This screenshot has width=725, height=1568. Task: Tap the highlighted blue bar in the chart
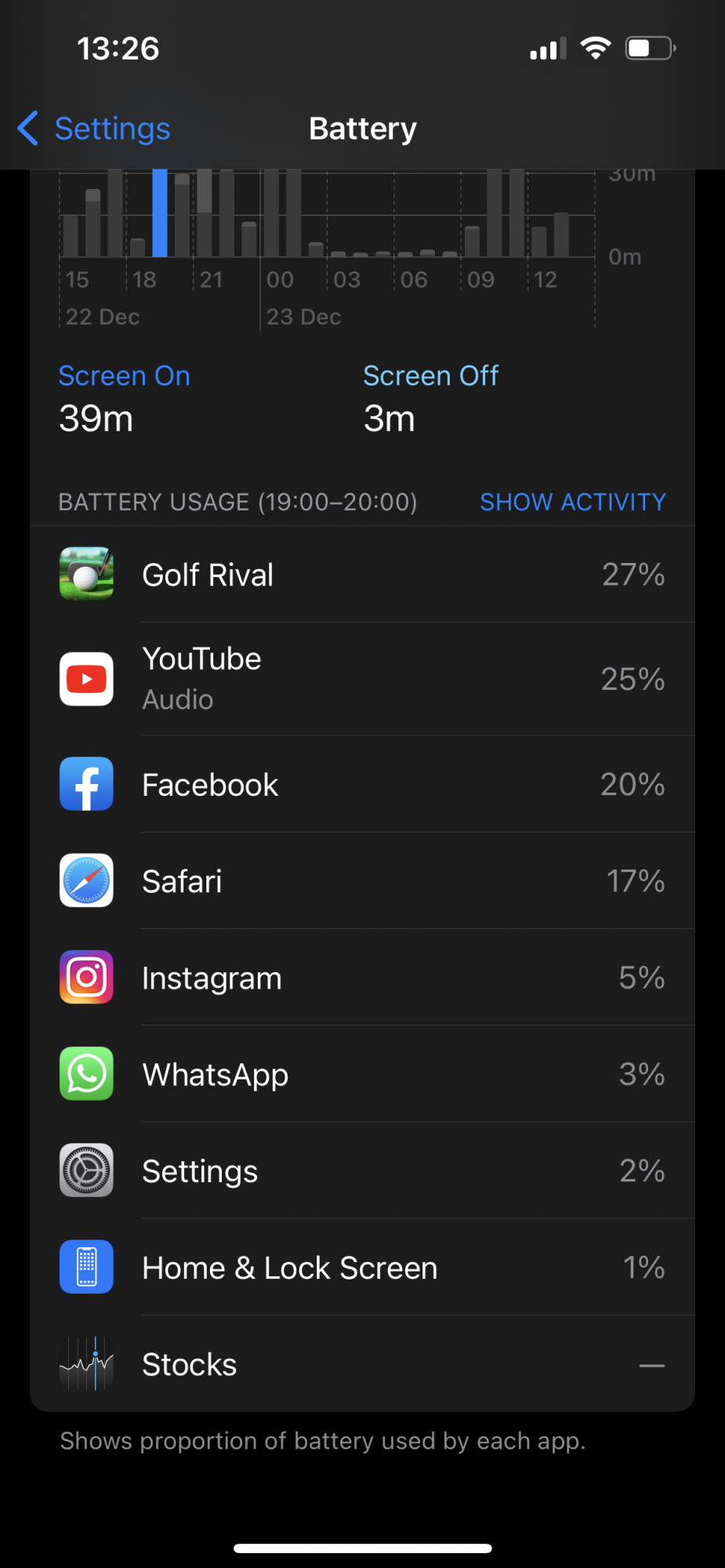[x=160, y=213]
